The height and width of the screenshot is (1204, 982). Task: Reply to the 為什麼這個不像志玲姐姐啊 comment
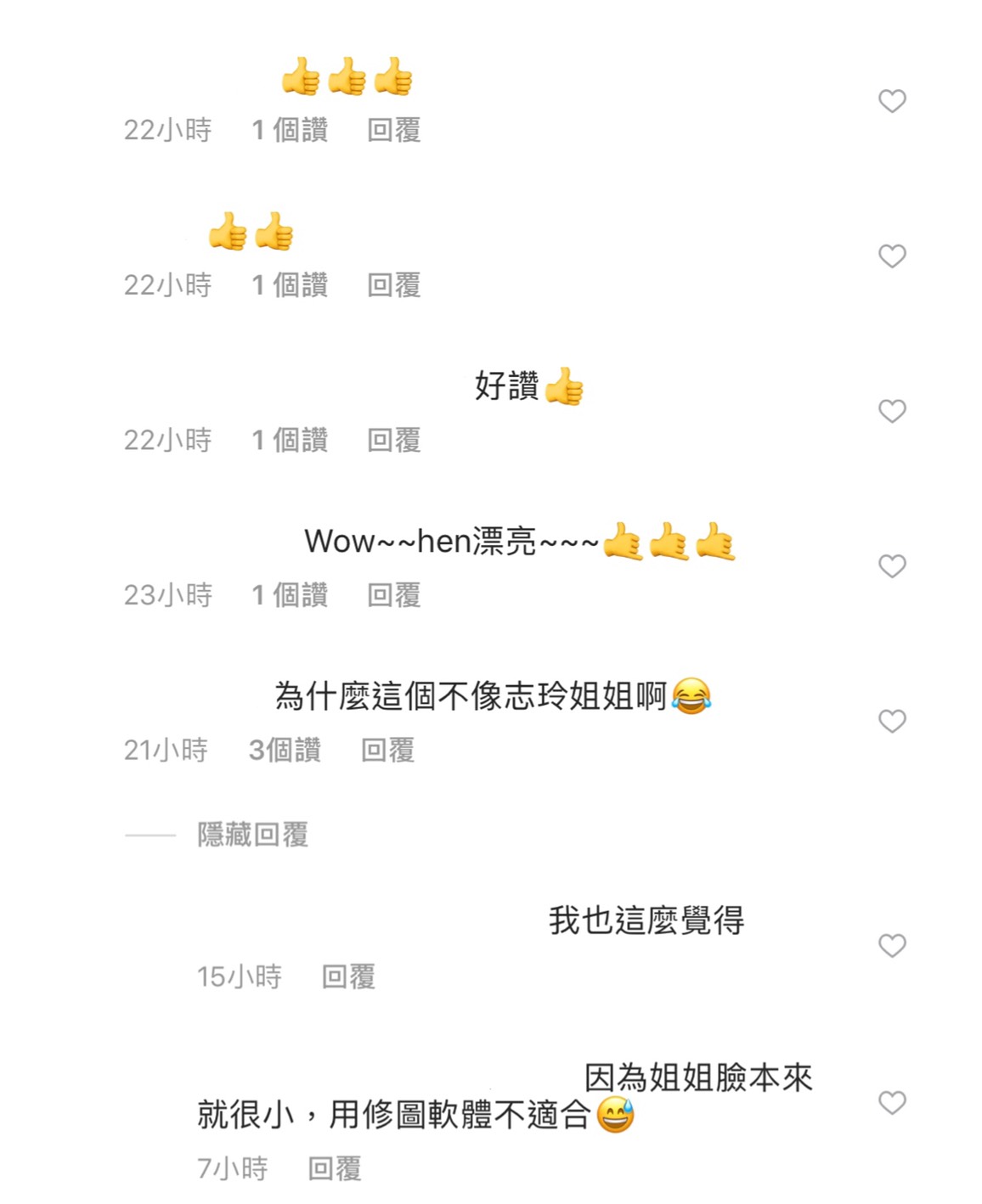(388, 750)
